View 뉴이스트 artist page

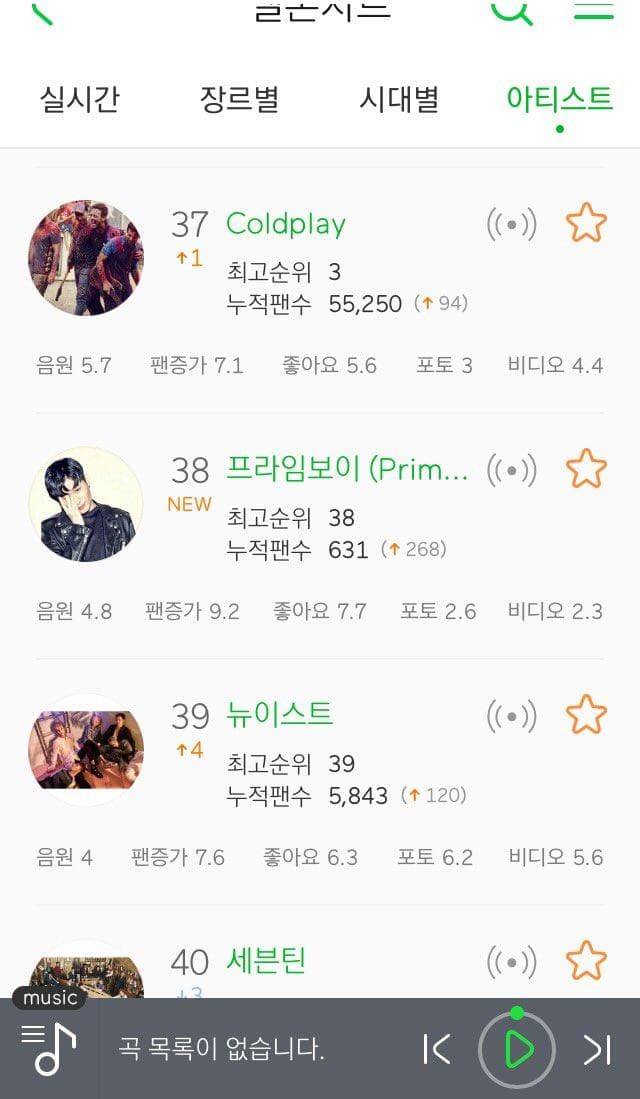(280, 714)
